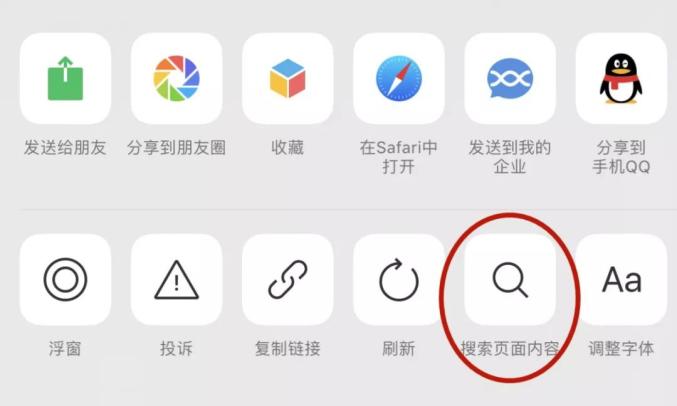Enable the floating window (浮窗)

tap(65, 279)
